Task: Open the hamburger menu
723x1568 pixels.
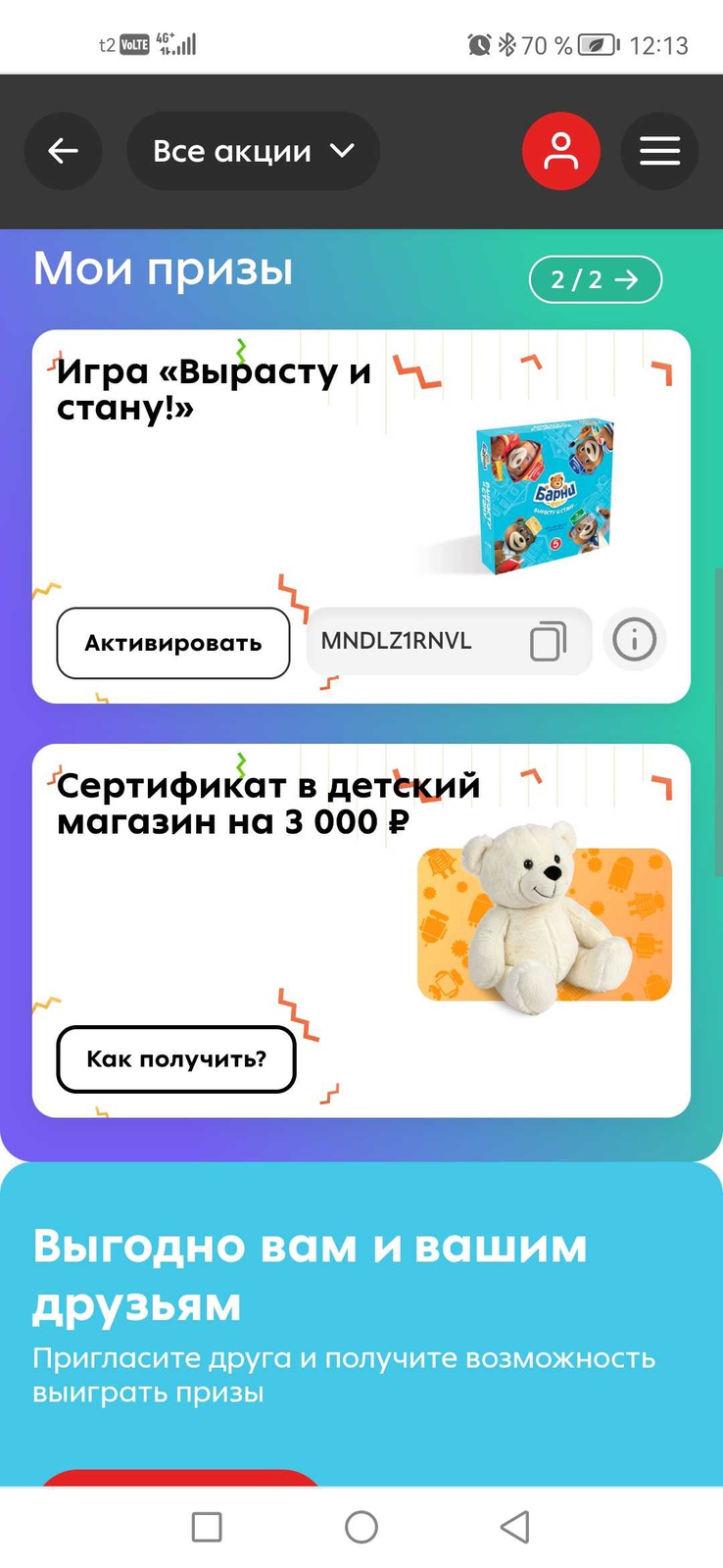Action: click(659, 151)
